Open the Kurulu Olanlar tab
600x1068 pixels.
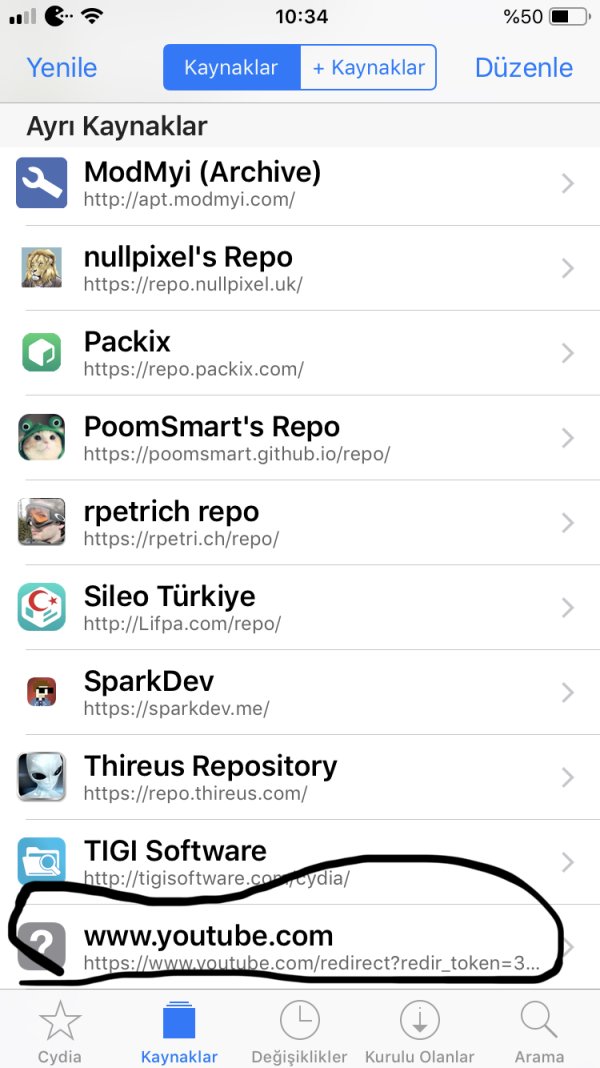419,1032
